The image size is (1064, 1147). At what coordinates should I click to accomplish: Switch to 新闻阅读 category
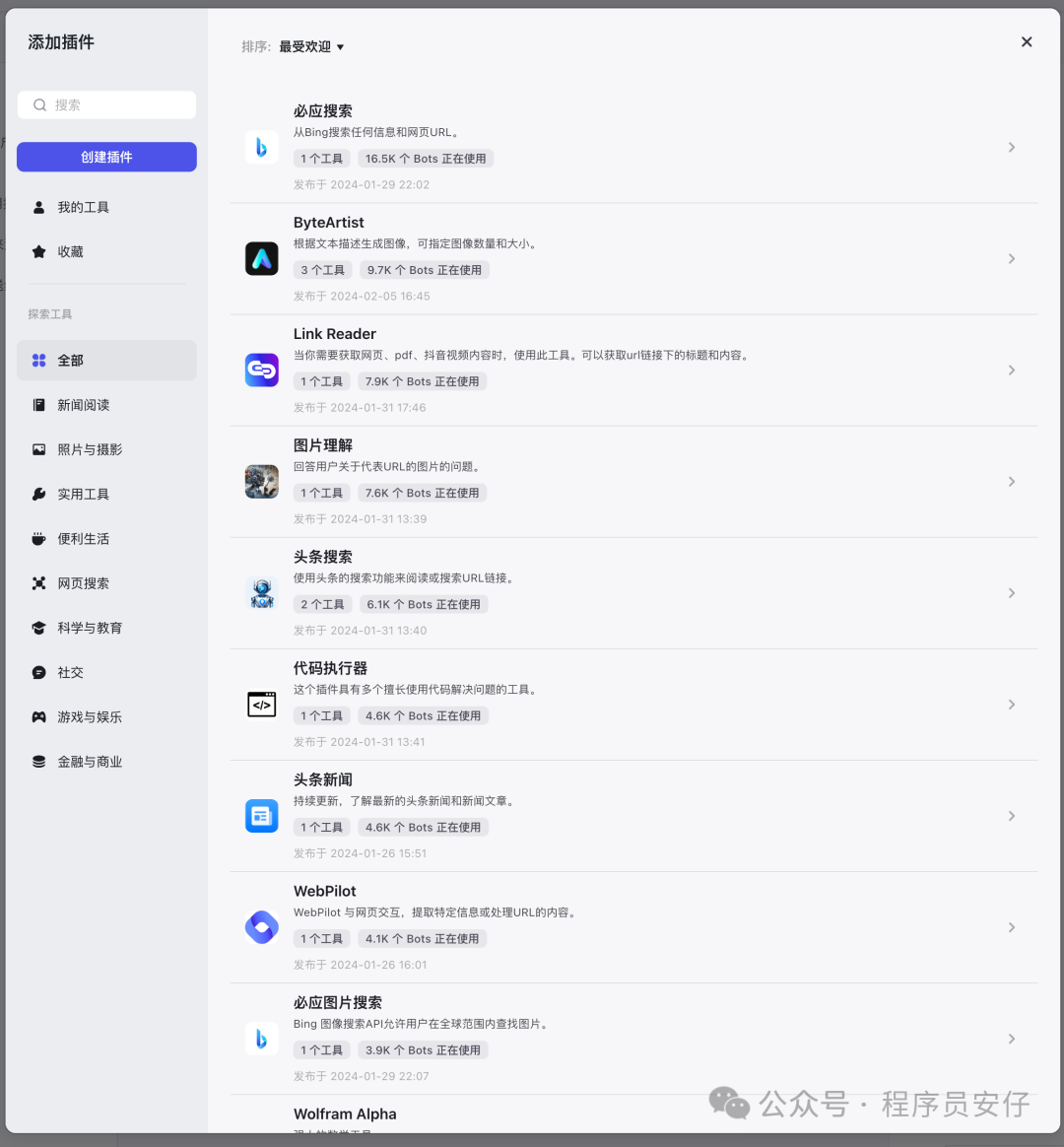pos(83,405)
